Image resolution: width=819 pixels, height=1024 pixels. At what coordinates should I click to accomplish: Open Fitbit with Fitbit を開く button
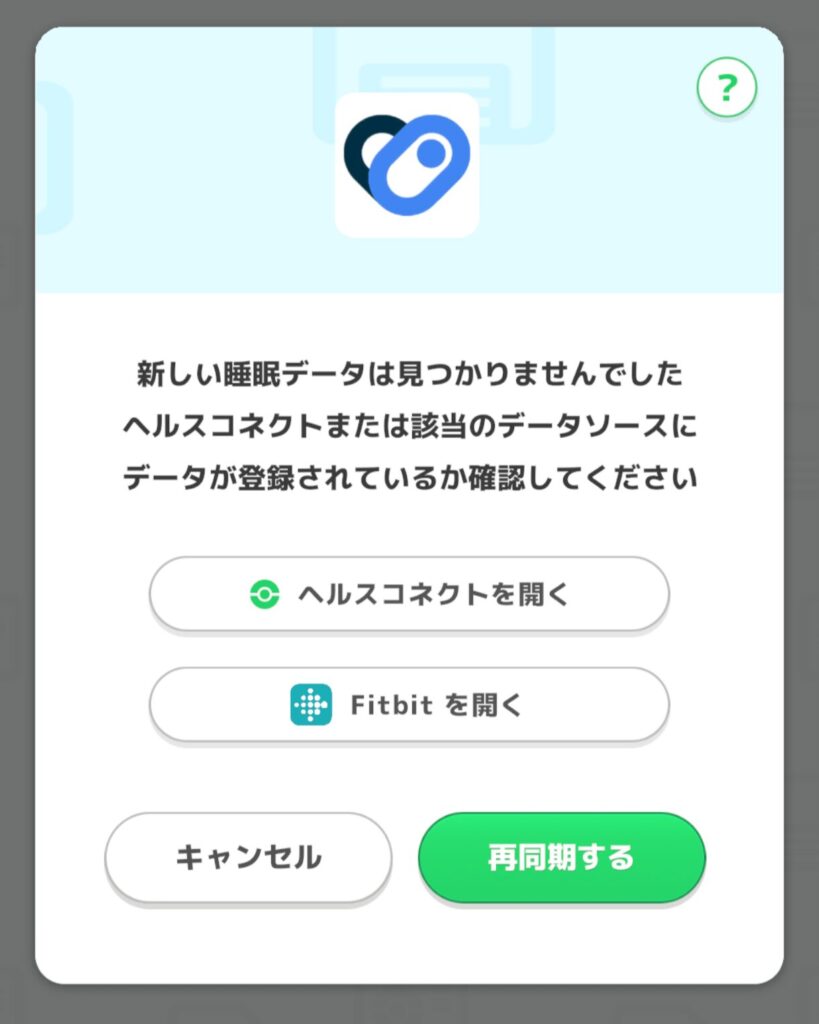(x=409, y=705)
